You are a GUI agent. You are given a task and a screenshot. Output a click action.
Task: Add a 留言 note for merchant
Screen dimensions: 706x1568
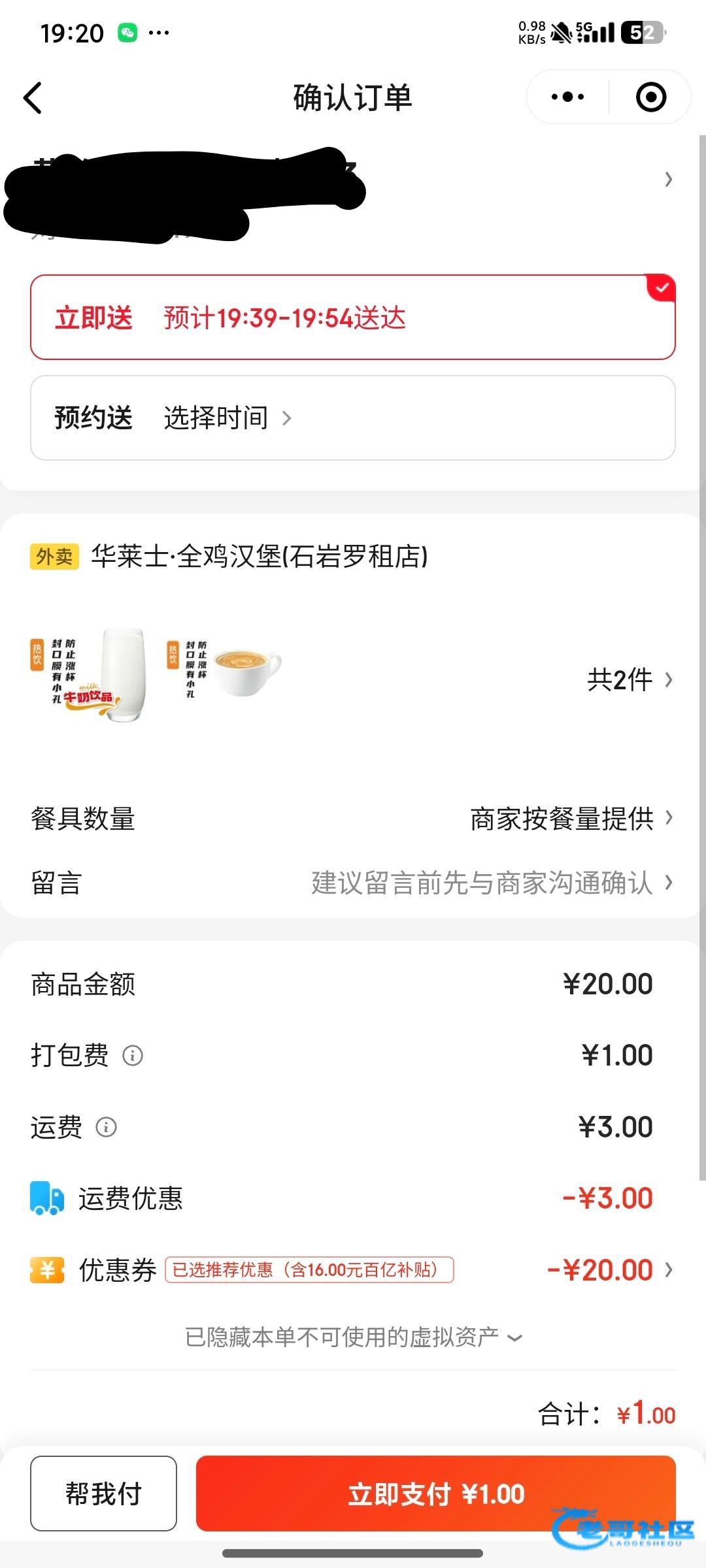(490, 883)
